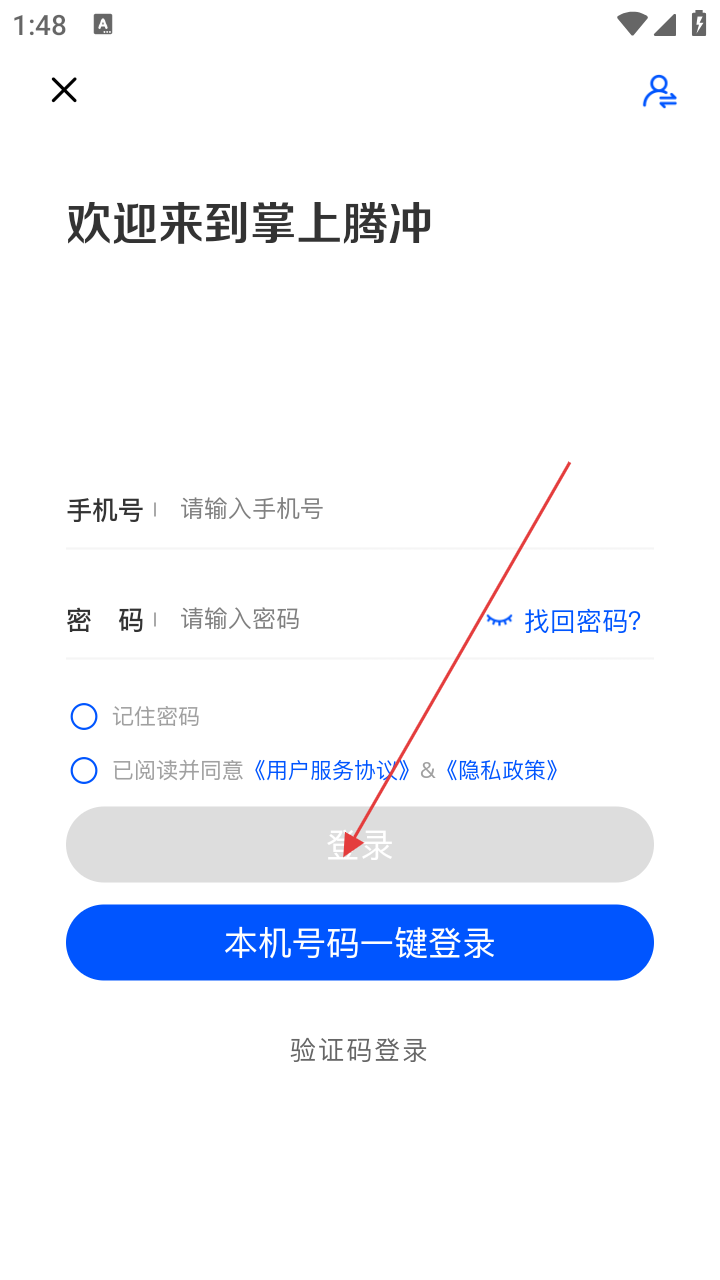Viewport: 720px width, 1280px height.
Task: Tap the grey 登录 button
Action: 360,844
